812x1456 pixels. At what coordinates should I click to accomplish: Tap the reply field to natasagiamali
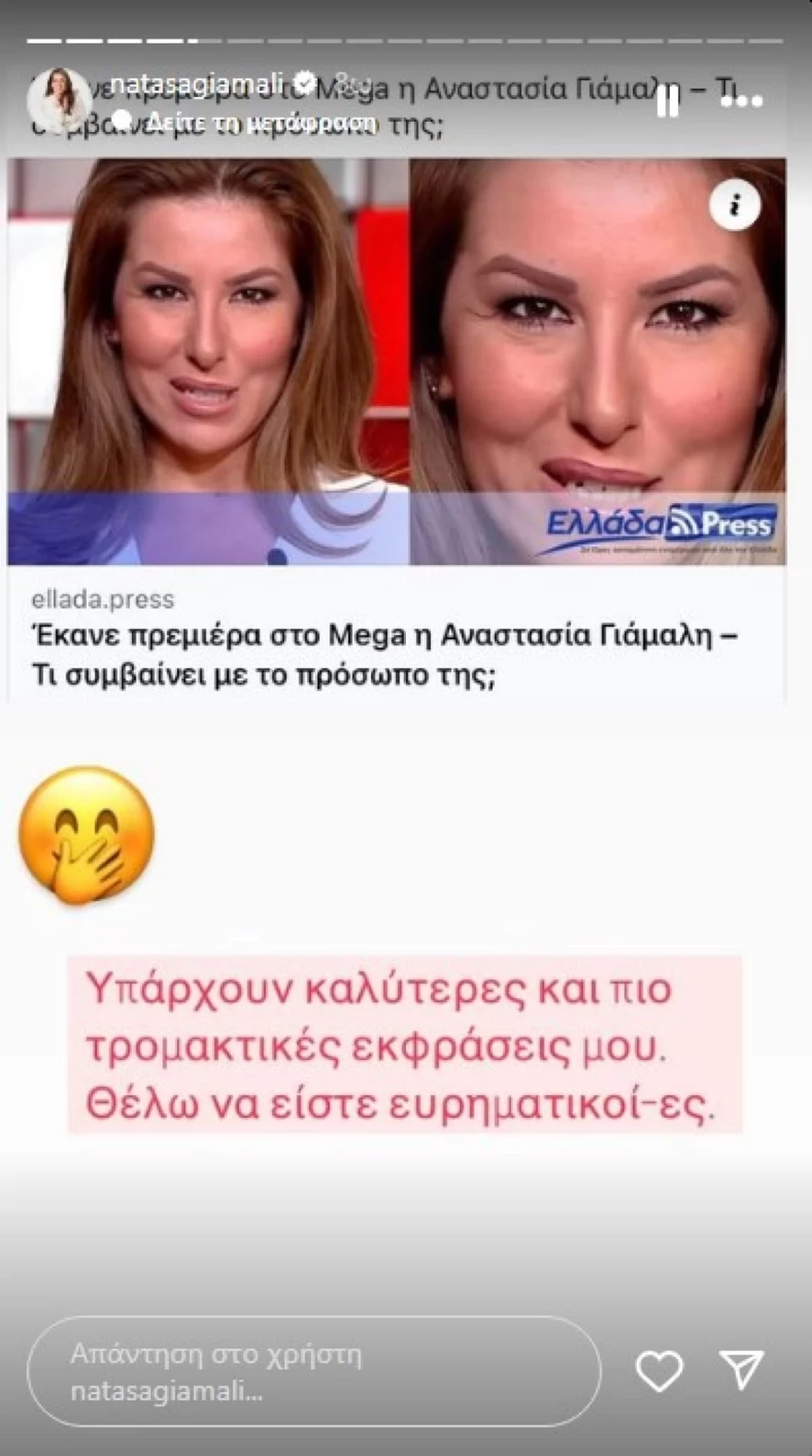click(x=314, y=1372)
